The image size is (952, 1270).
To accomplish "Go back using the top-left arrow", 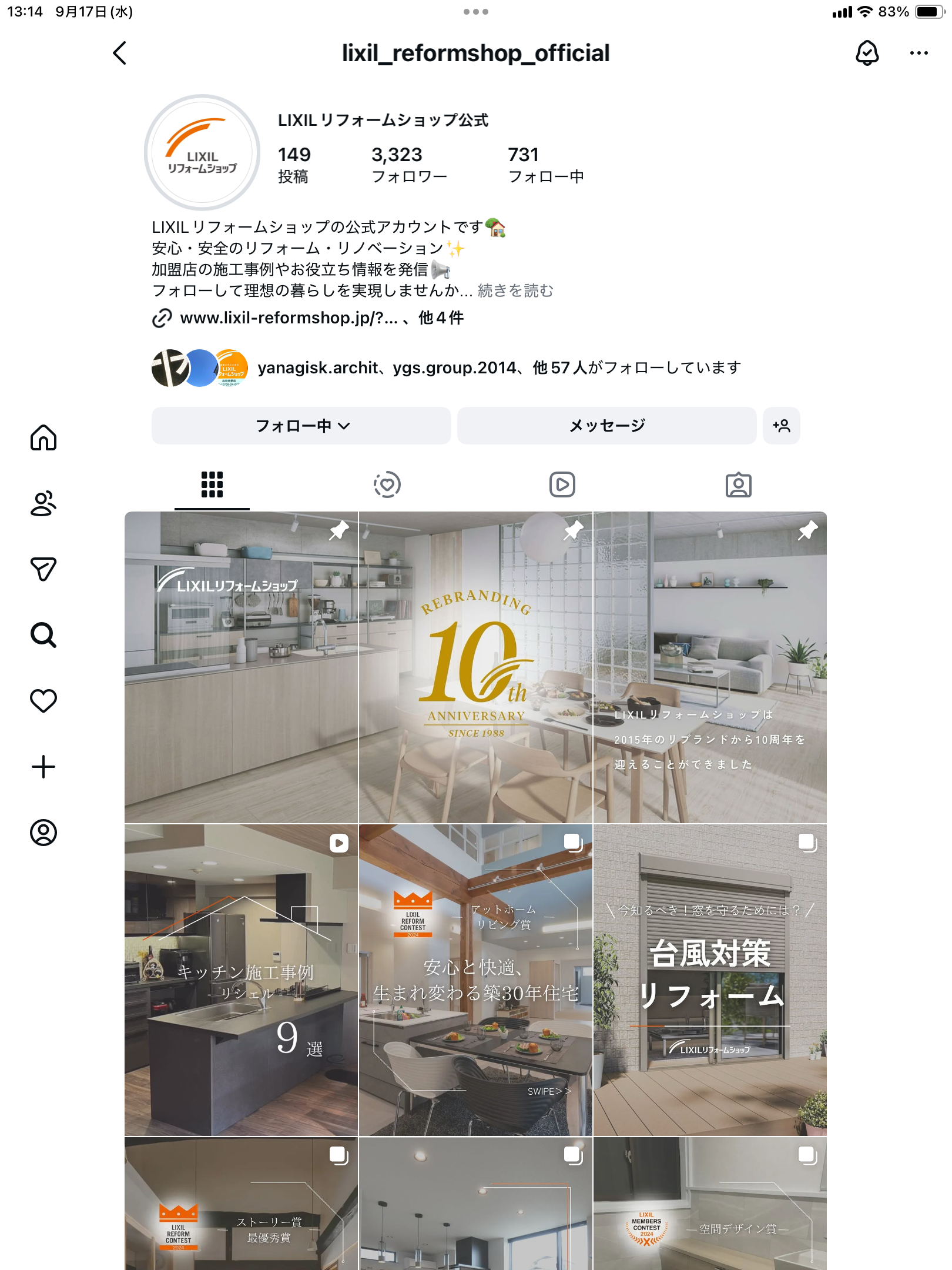I will pos(119,53).
